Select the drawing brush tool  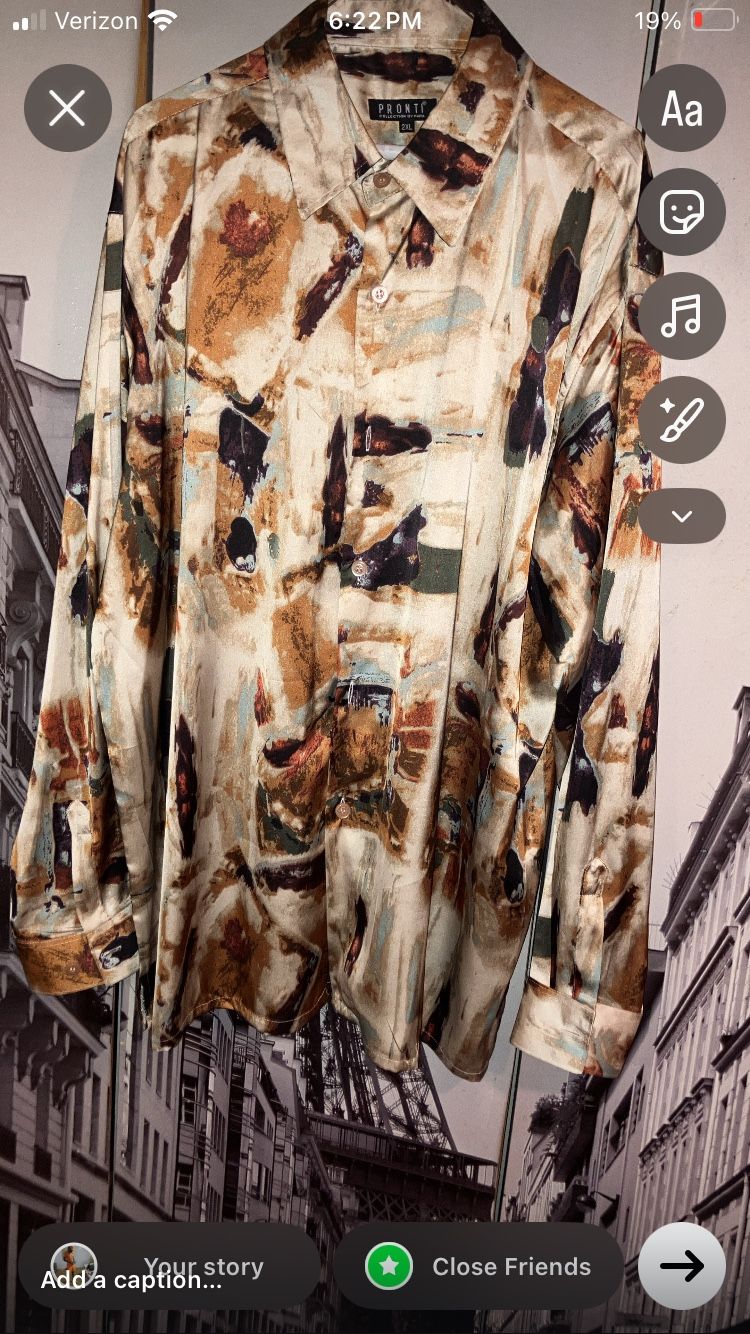(x=682, y=420)
